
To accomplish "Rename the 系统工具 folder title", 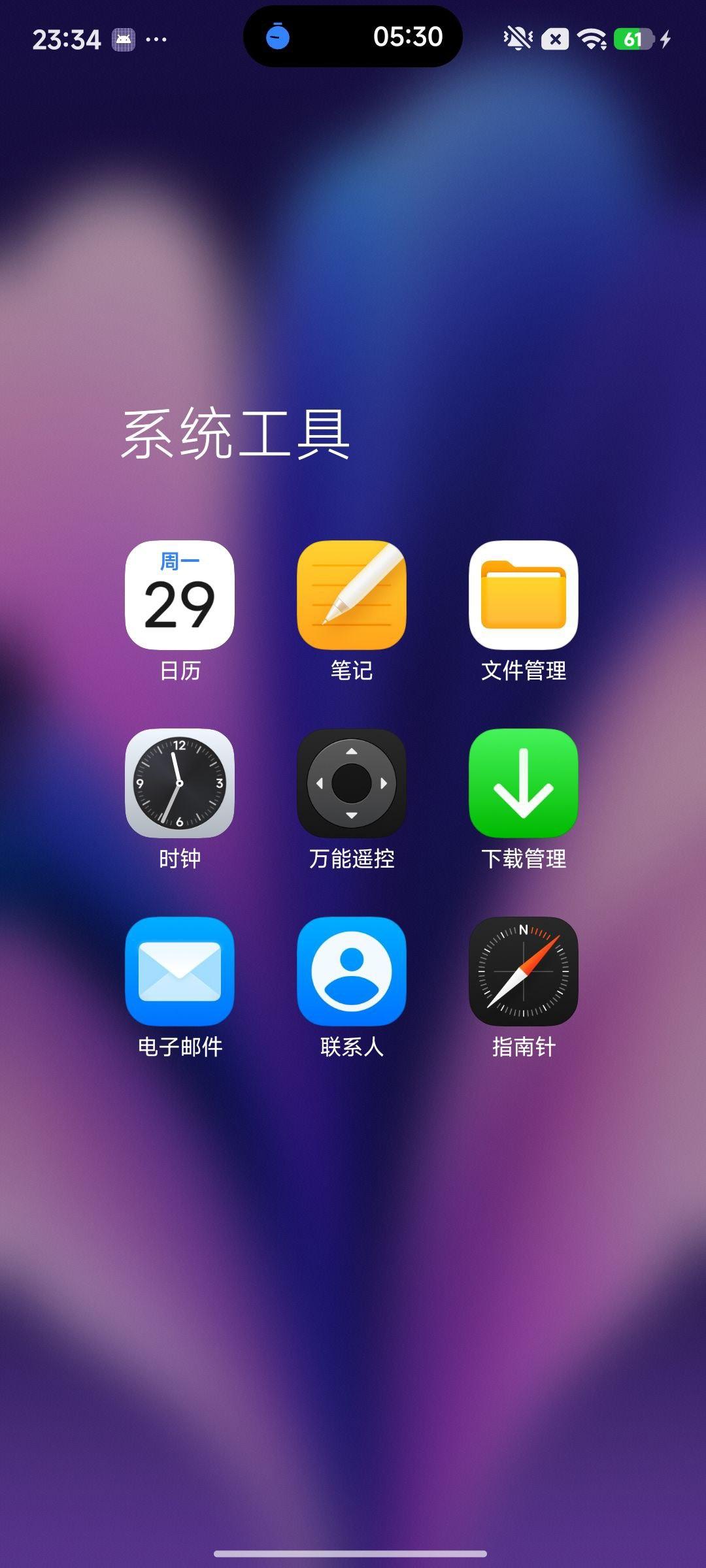I will 235,434.
